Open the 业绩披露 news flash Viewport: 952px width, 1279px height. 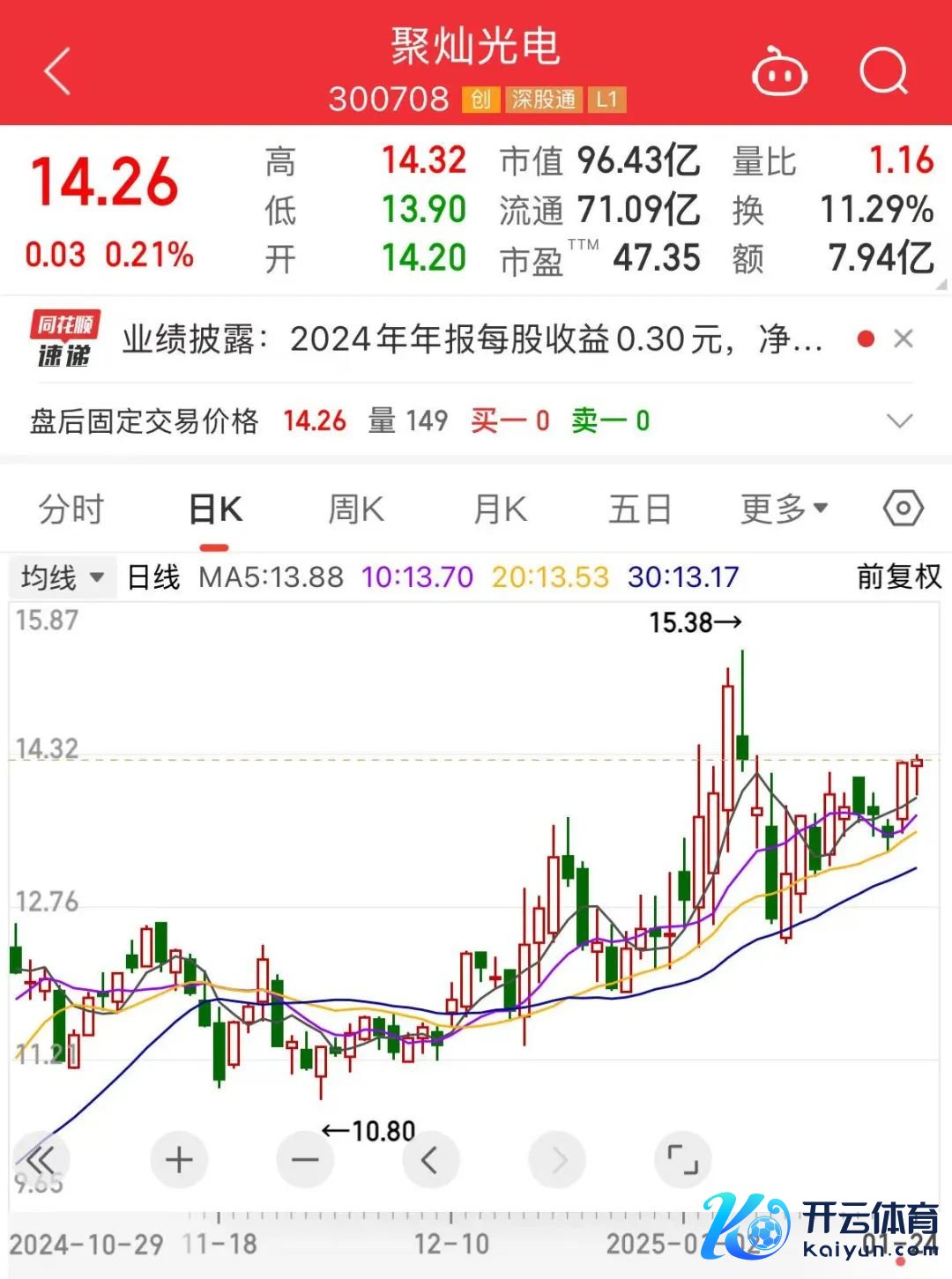(x=472, y=339)
